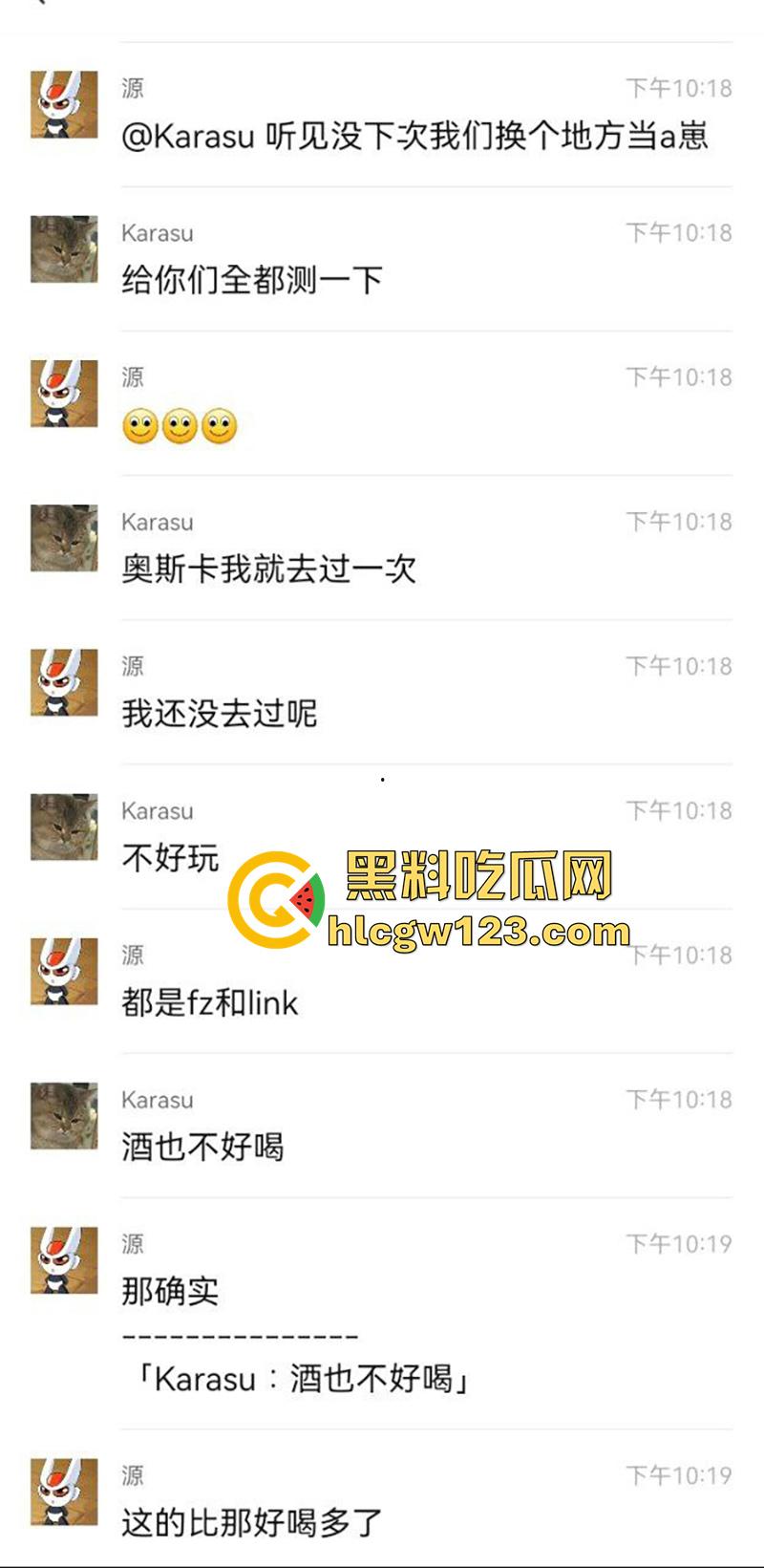Open Karasu's cat avatar beside '给你们全都测一下'
The height and width of the screenshot is (1568, 764).
[62, 250]
